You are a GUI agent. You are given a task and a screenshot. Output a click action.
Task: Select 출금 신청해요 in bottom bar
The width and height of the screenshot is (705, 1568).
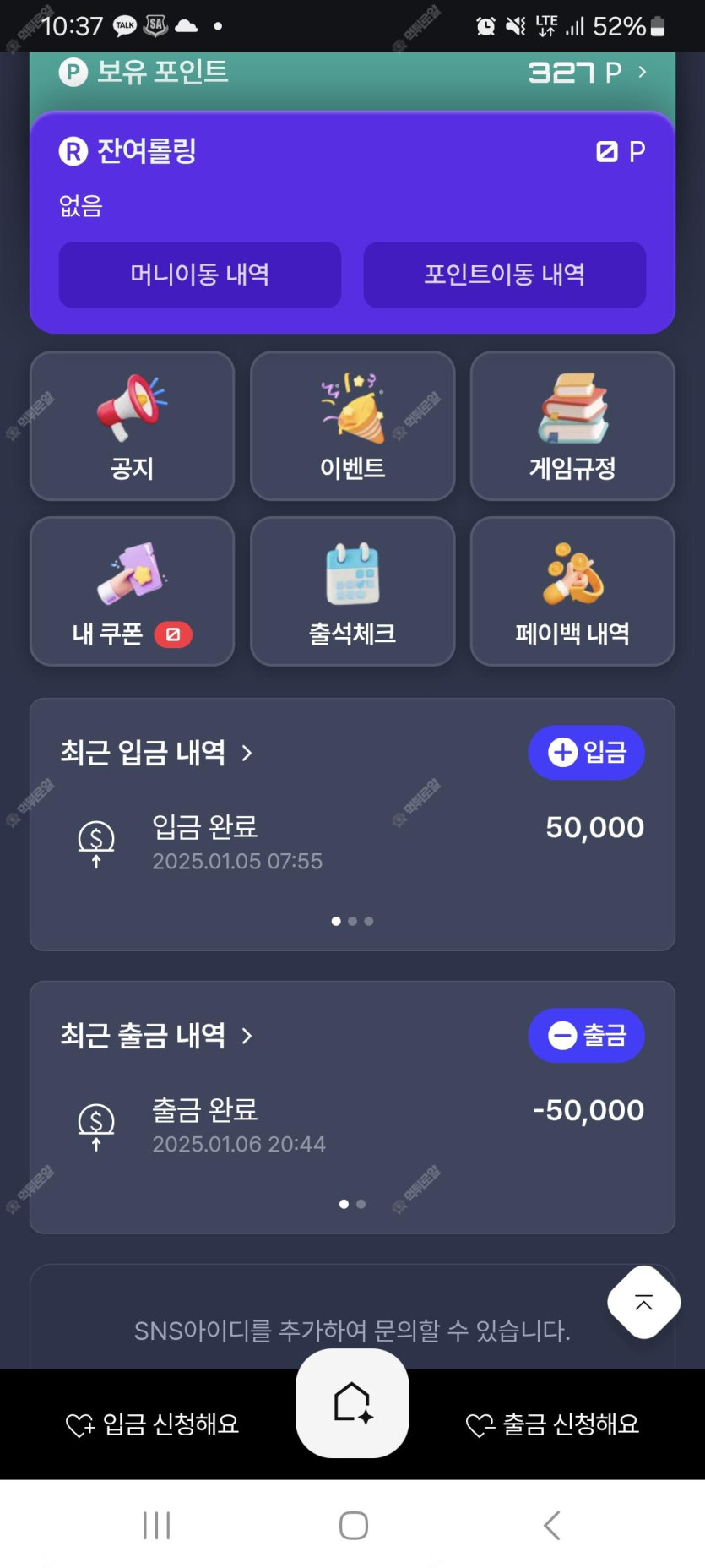(552, 1424)
